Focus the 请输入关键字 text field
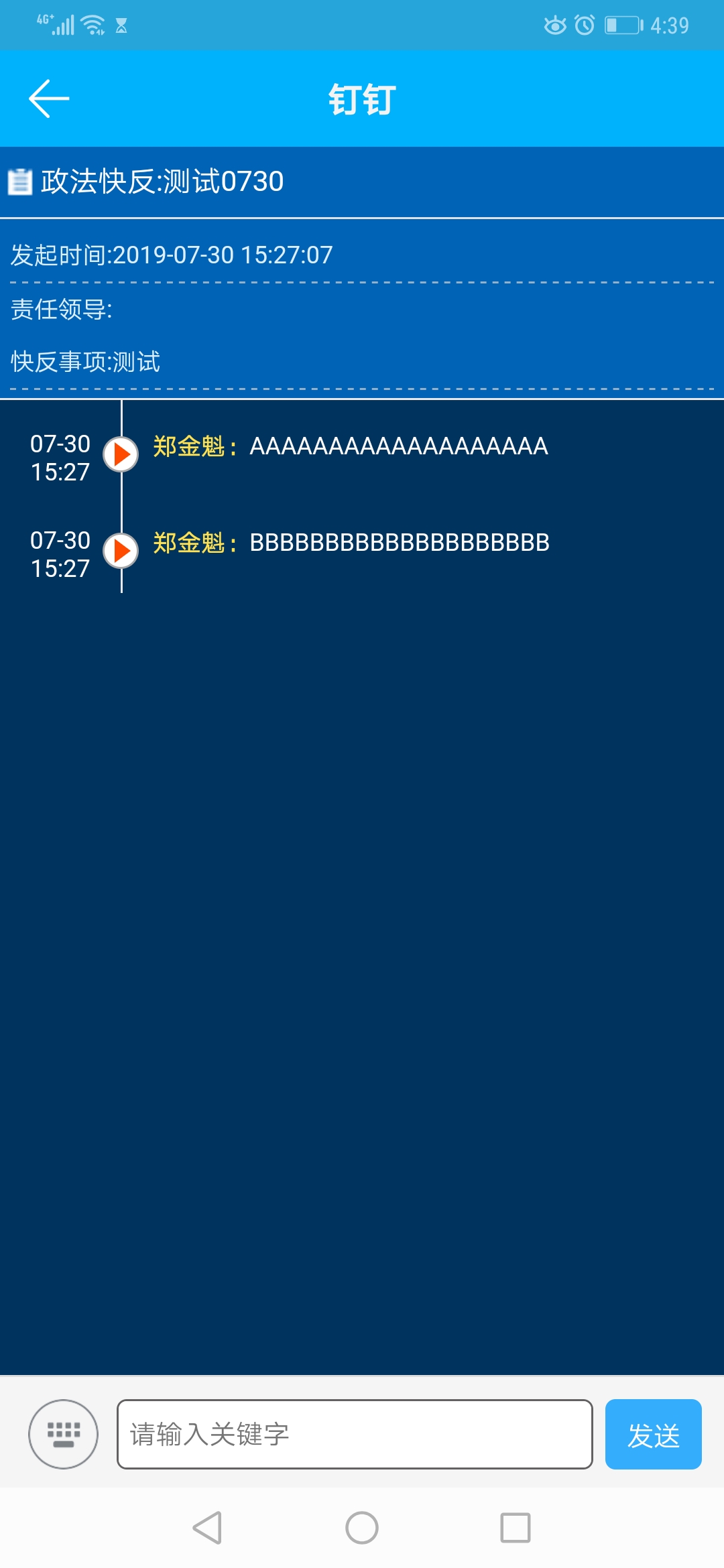Viewport: 724px width, 1568px height. (355, 1434)
